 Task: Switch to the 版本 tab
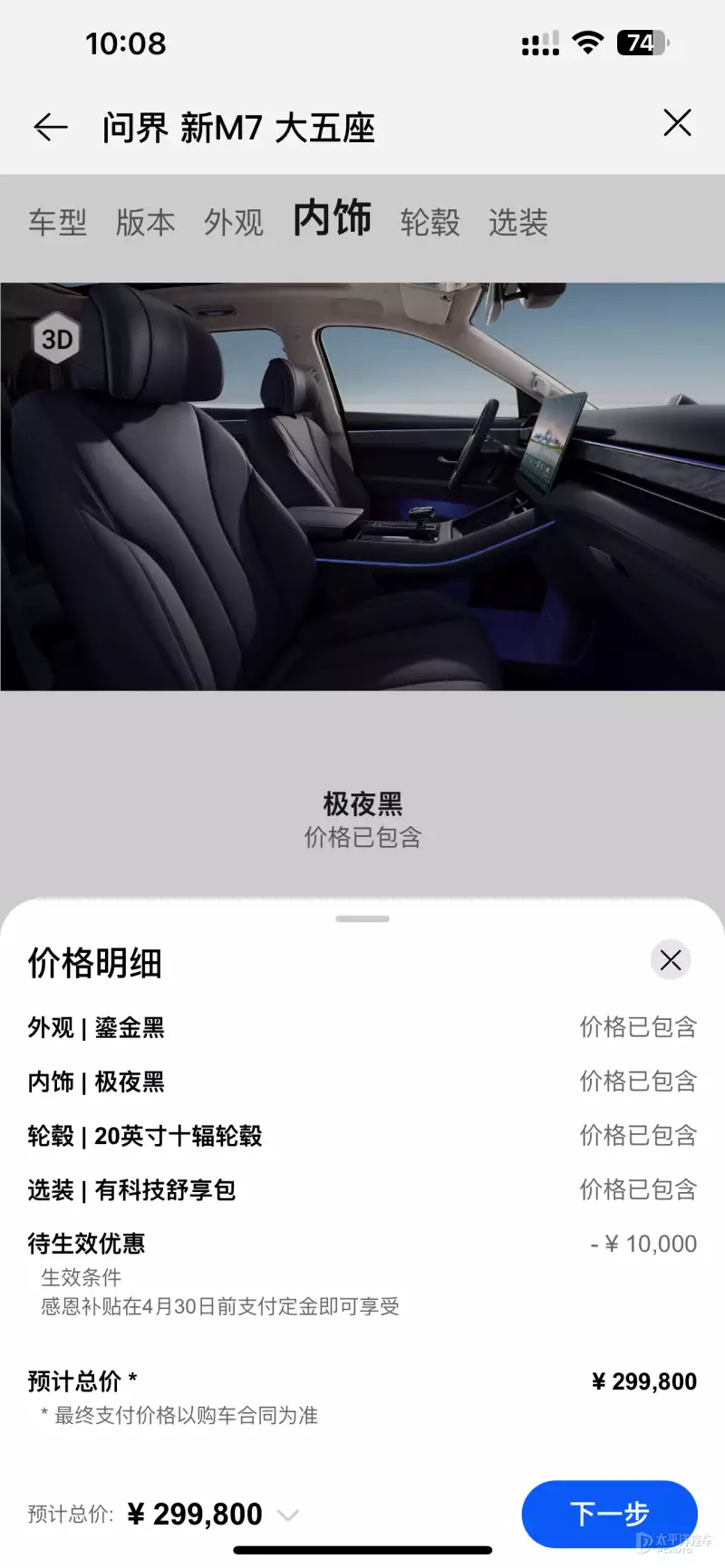click(145, 222)
